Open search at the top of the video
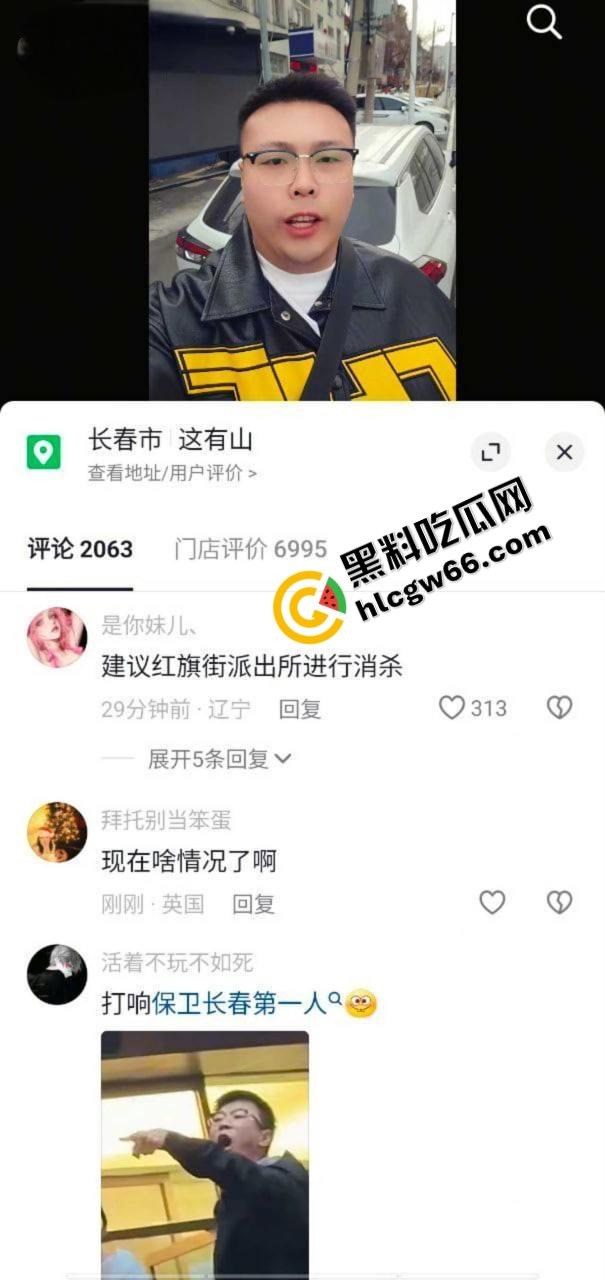The image size is (605, 1280). 544,22
